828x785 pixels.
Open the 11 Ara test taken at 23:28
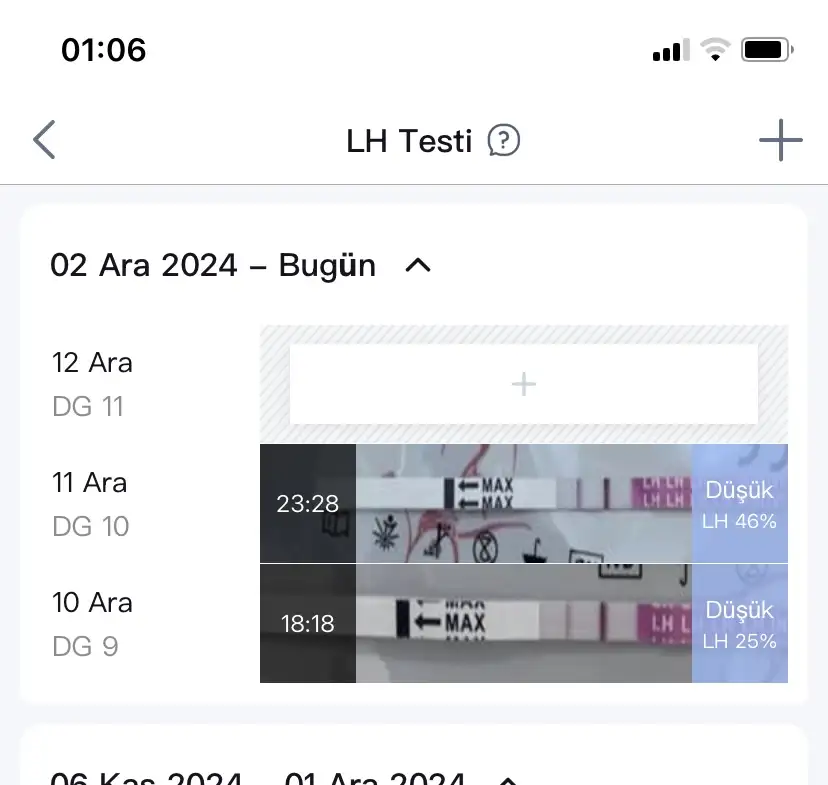pyautogui.click(x=523, y=503)
